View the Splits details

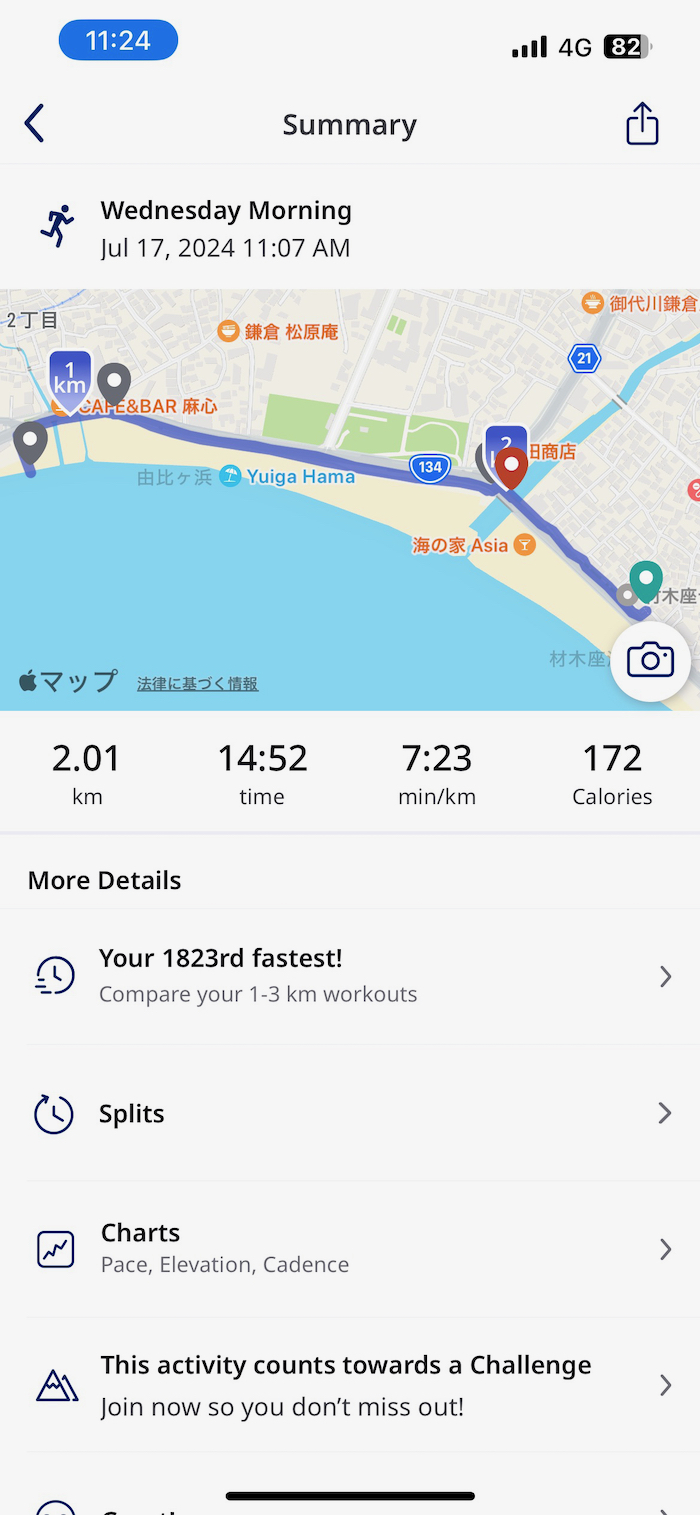(x=350, y=1113)
